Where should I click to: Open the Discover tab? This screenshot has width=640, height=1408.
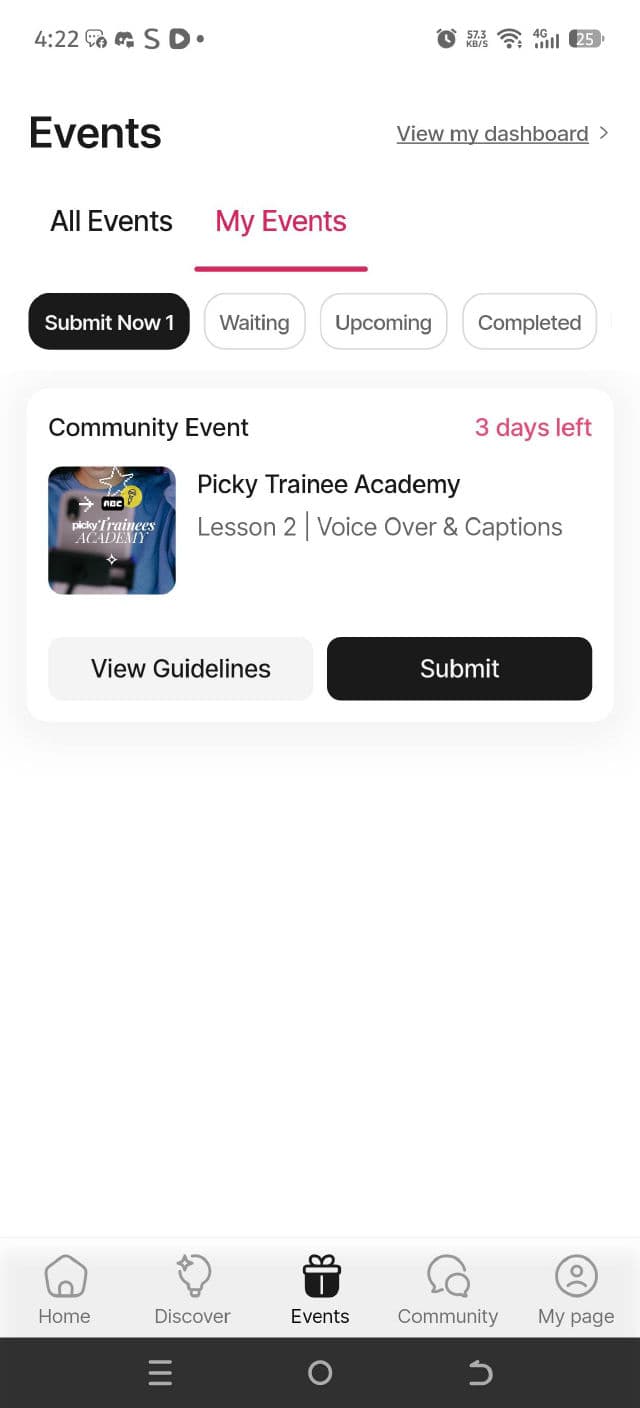click(x=192, y=1290)
